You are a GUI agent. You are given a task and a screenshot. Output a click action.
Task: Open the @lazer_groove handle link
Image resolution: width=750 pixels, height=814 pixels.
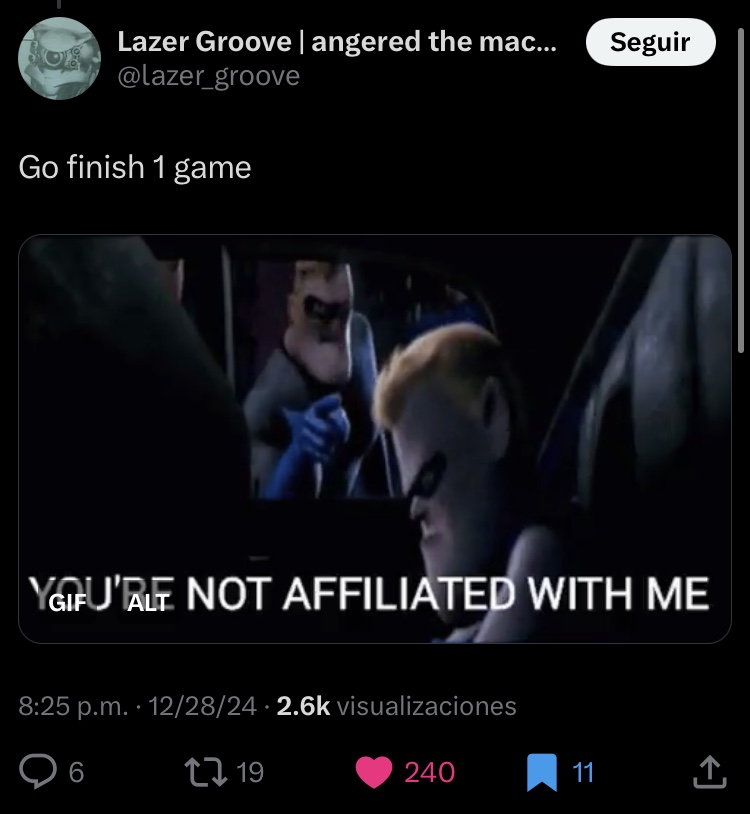pyautogui.click(x=208, y=75)
